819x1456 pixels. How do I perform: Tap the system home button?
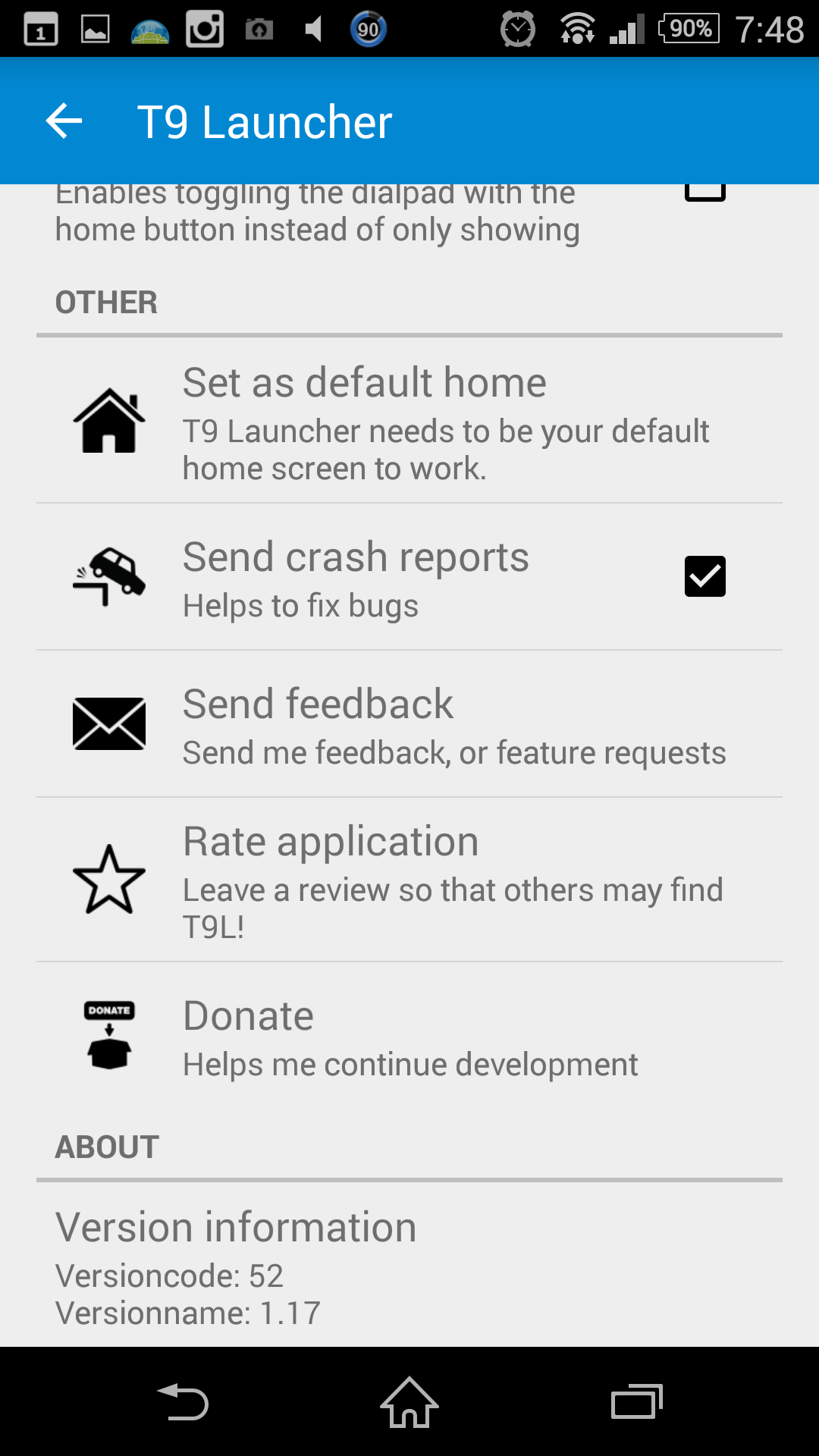click(x=409, y=1402)
